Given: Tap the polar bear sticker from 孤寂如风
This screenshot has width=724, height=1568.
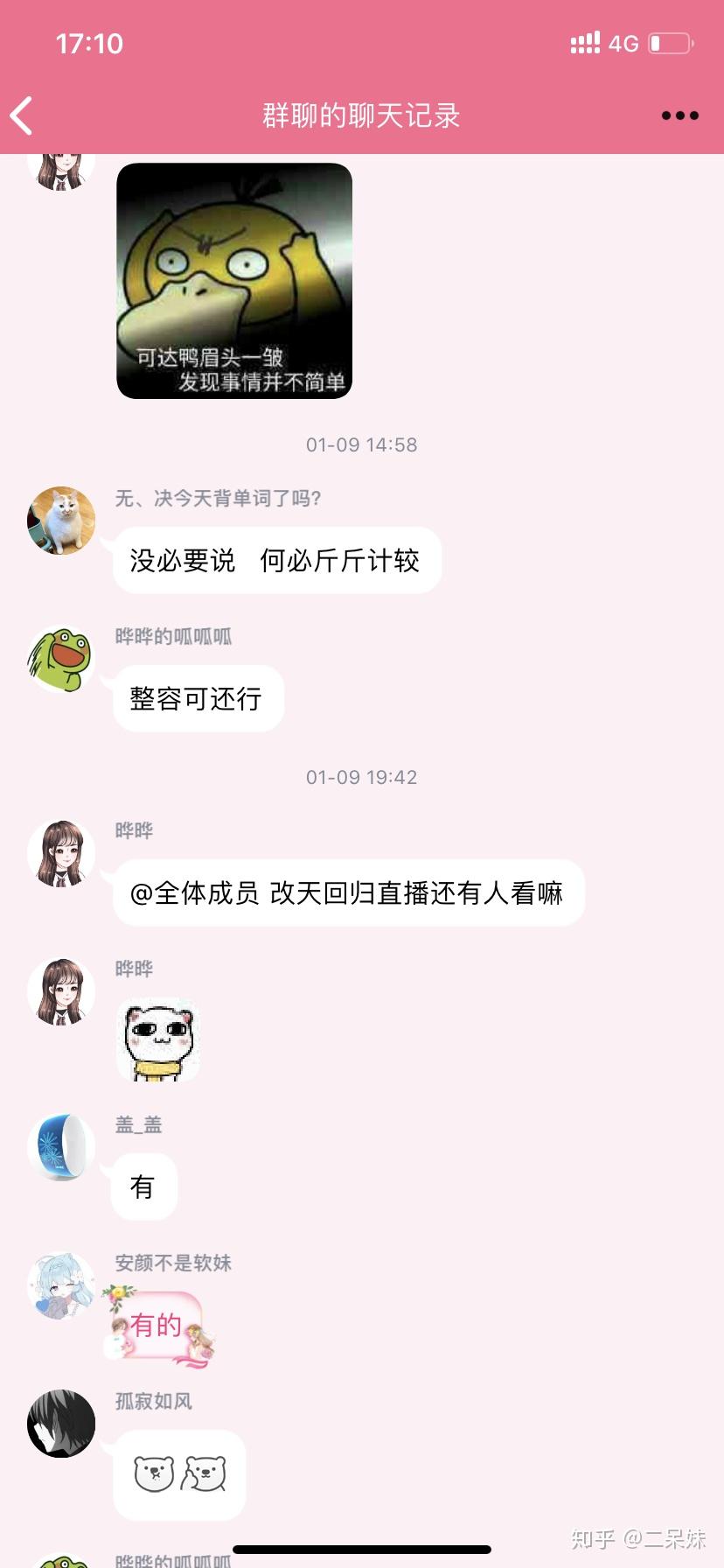Looking at the screenshot, I should coord(178,1474).
